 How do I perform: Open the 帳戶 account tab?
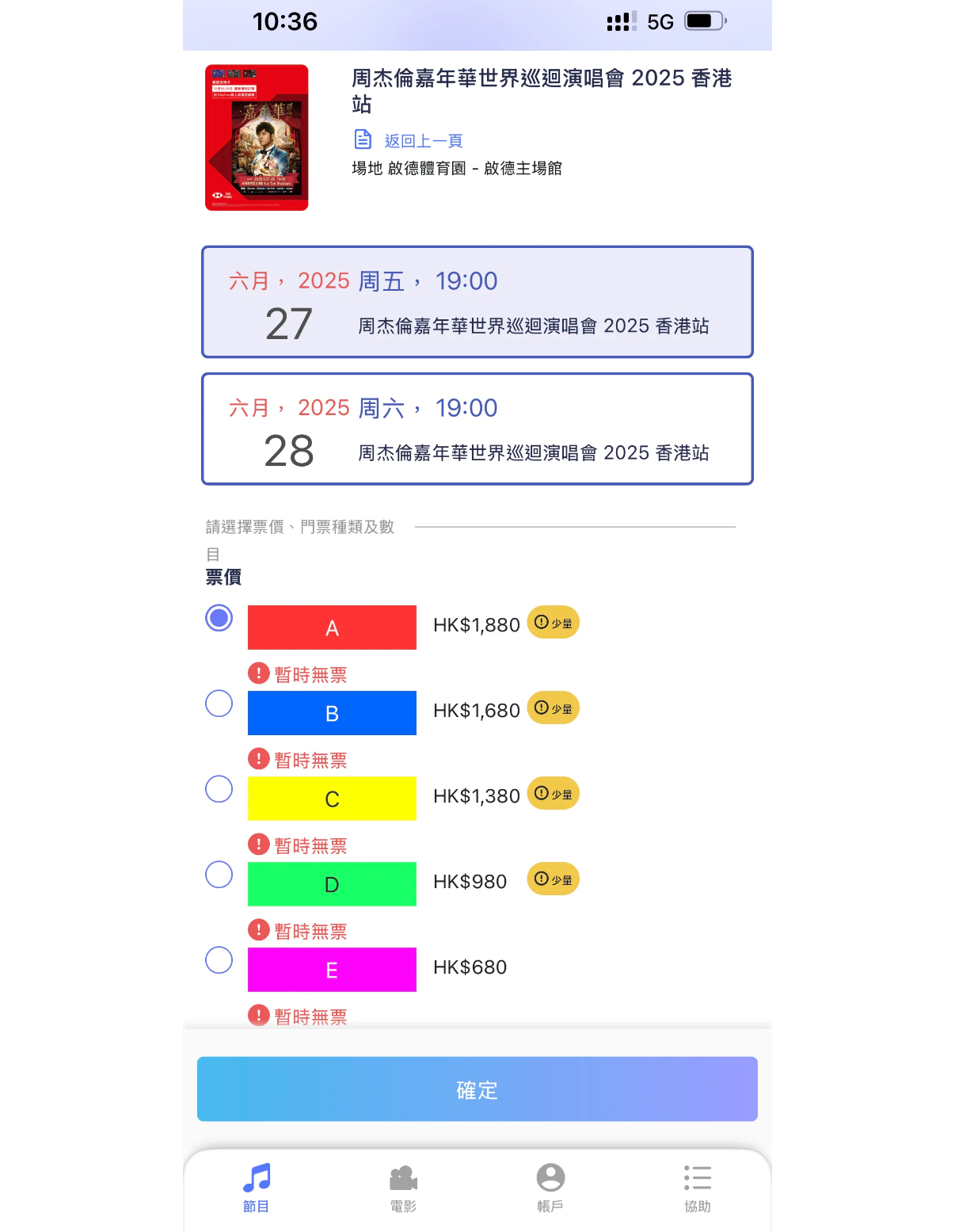point(550,1188)
